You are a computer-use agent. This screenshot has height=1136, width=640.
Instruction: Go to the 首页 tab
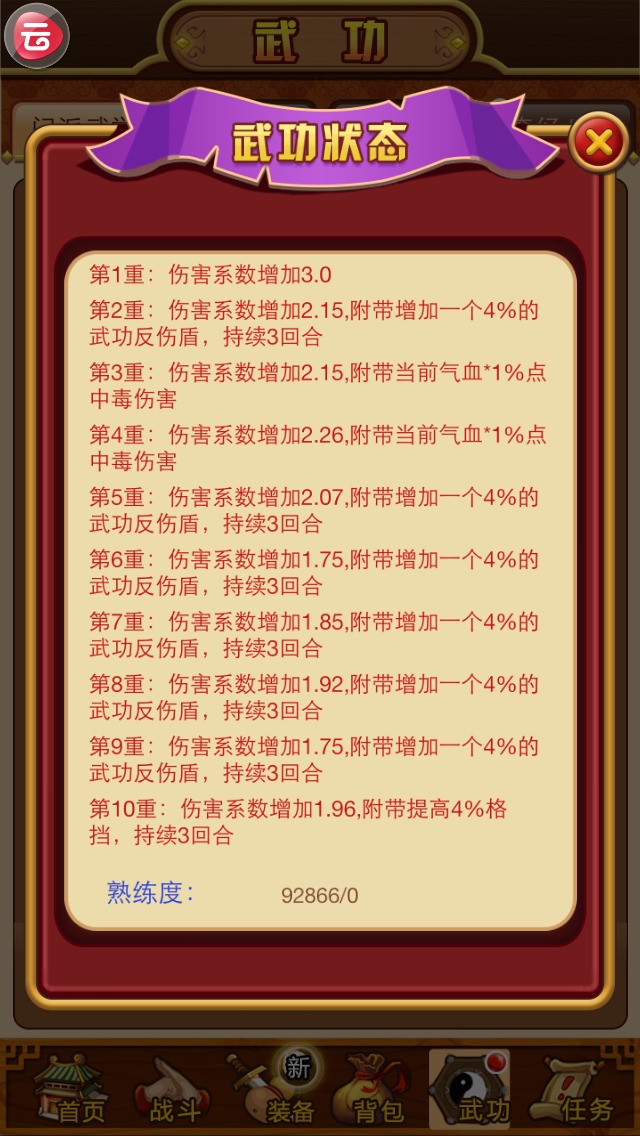coord(70,1091)
